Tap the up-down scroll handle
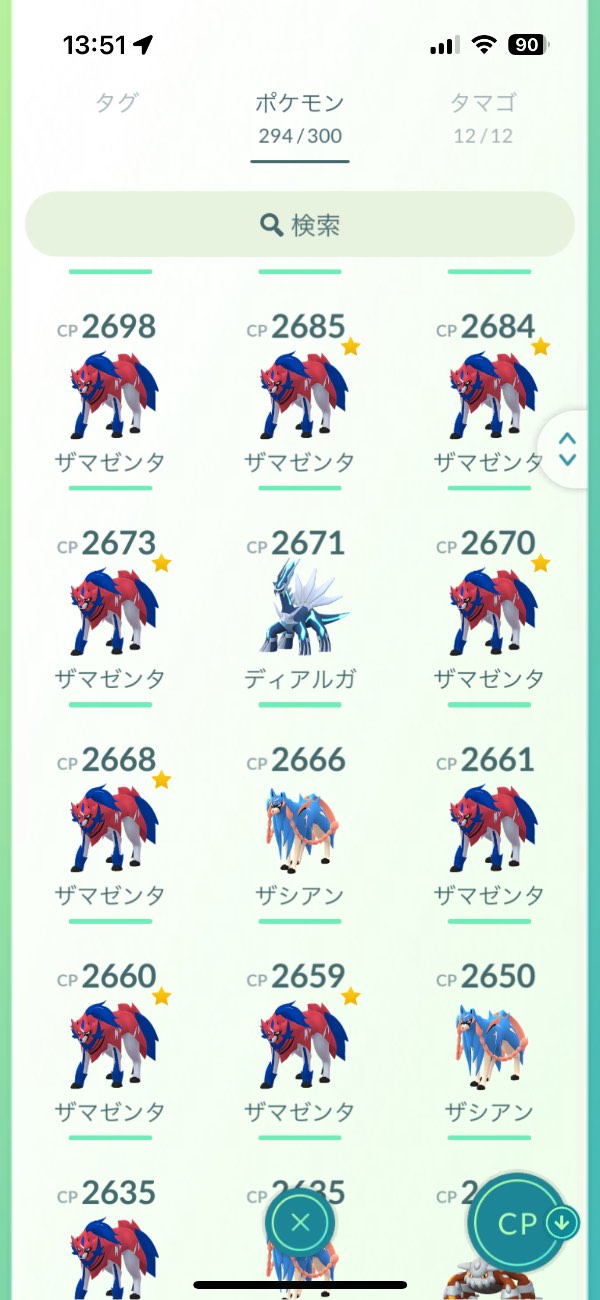 568,449
